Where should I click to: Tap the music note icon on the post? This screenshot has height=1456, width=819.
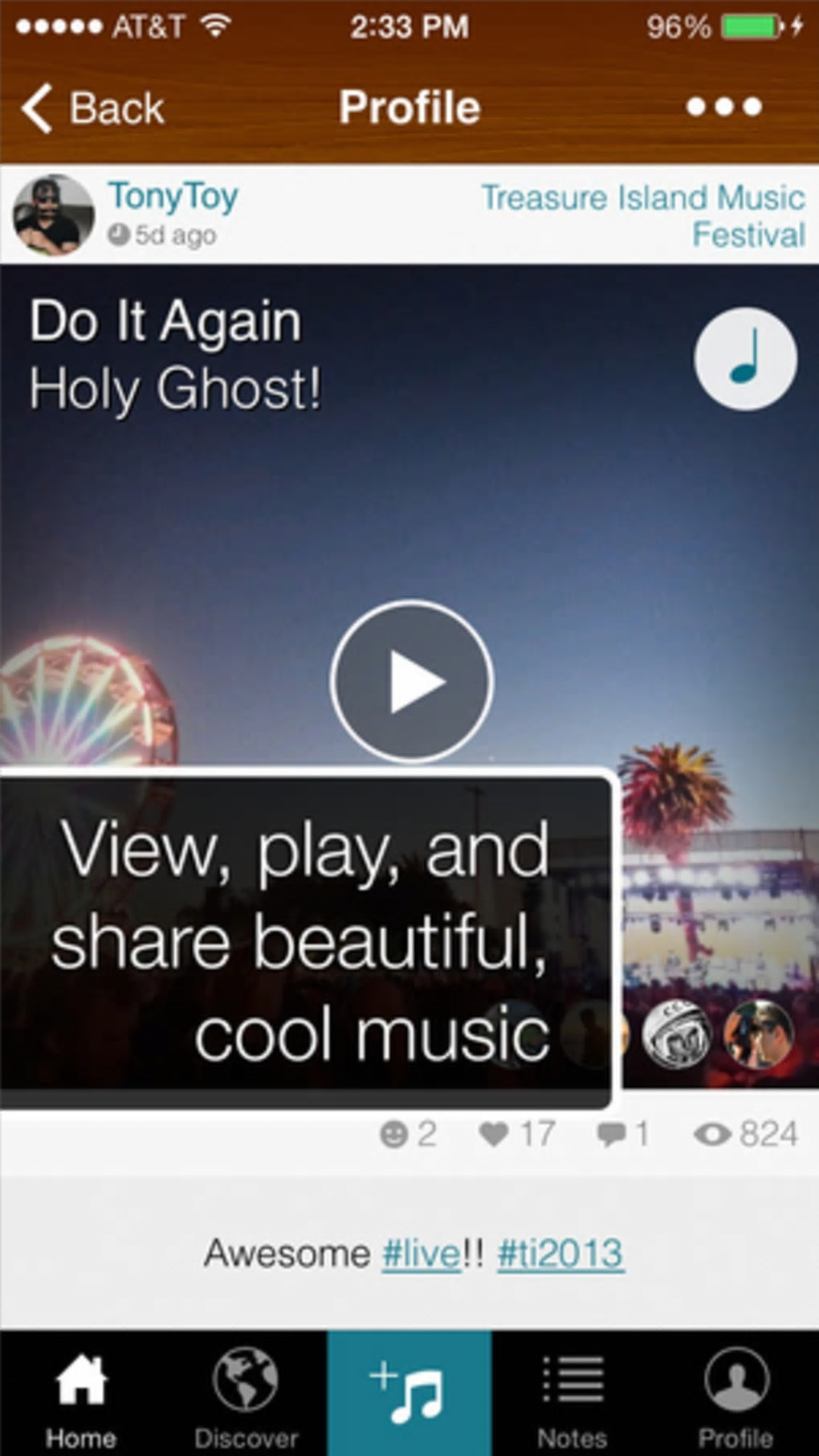click(745, 358)
